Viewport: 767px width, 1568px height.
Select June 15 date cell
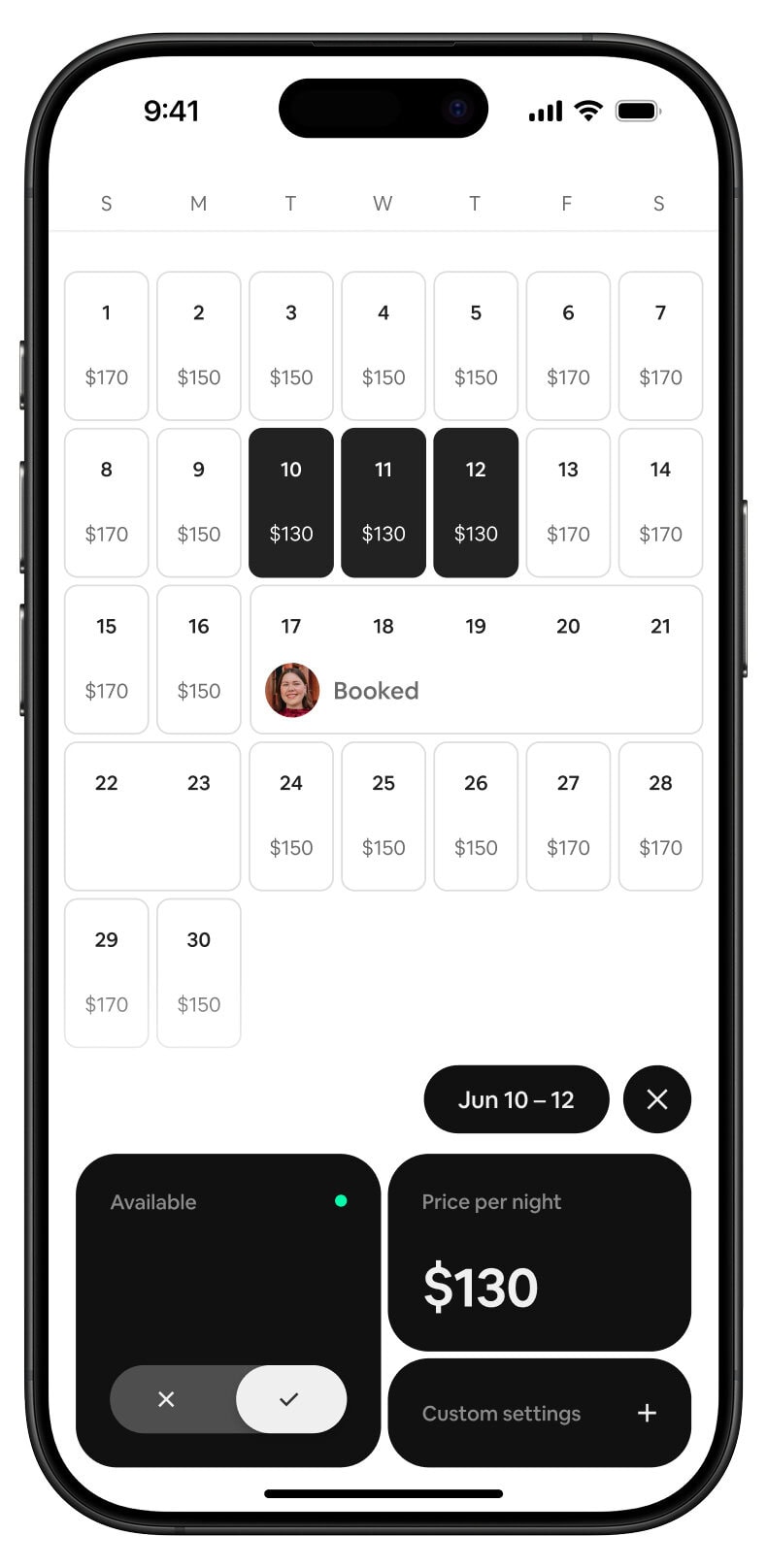point(106,659)
